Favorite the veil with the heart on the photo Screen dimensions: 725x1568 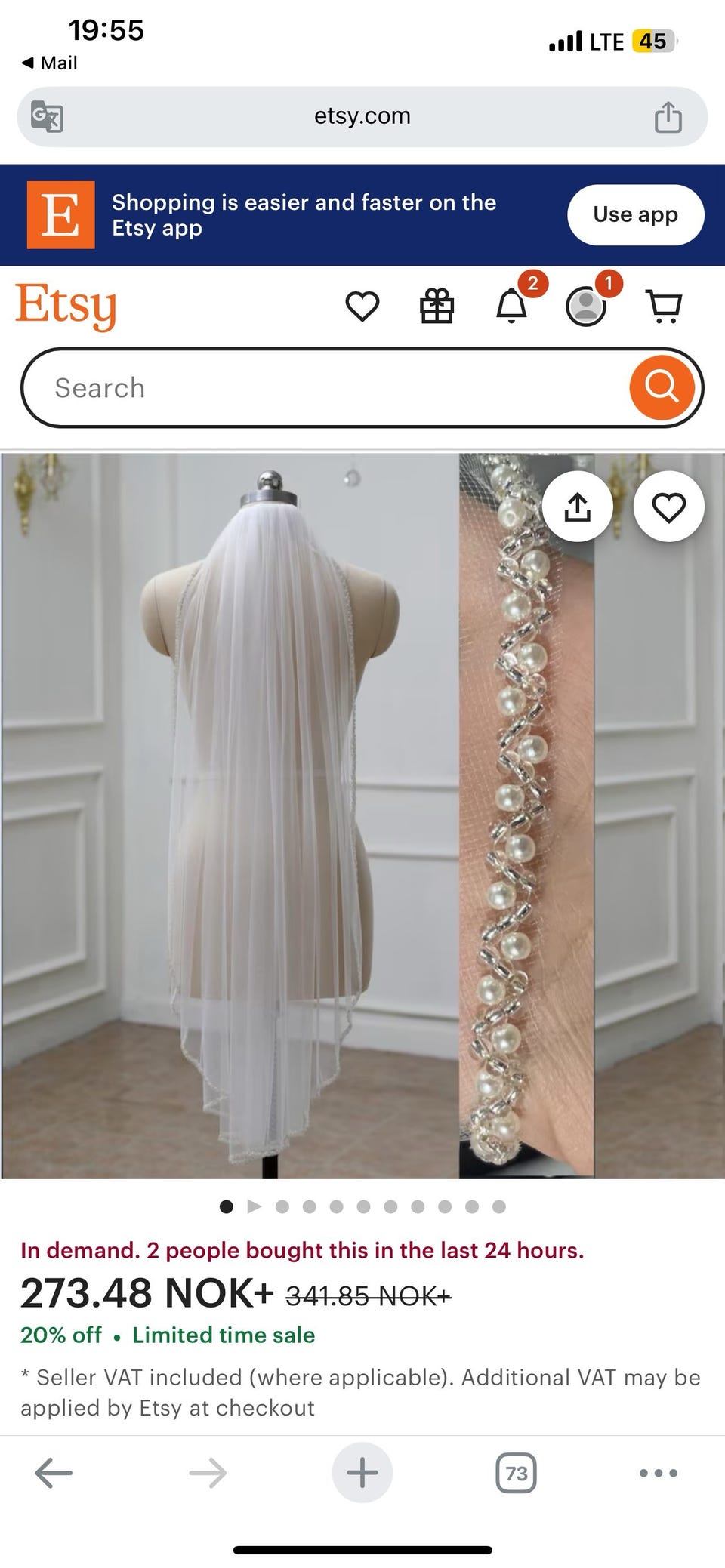669,507
